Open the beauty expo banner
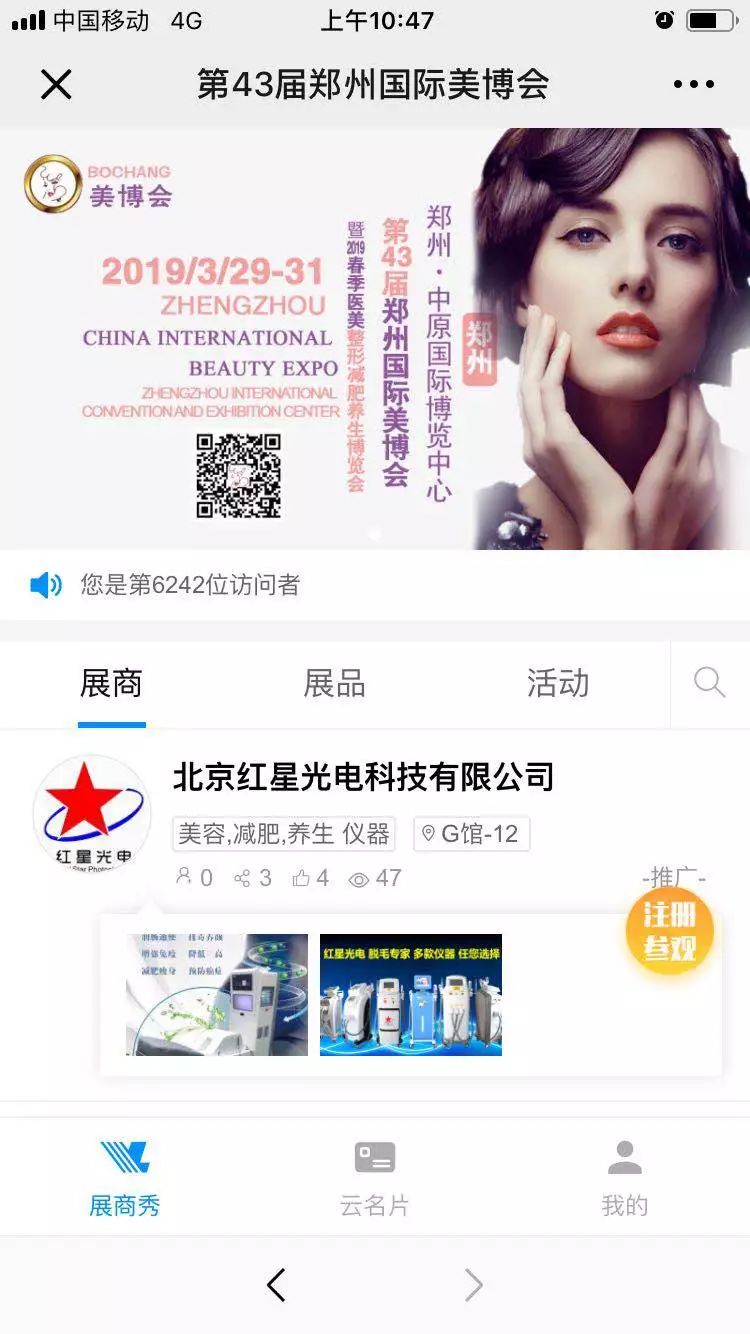This screenshot has height=1334, width=750. (375, 338)
